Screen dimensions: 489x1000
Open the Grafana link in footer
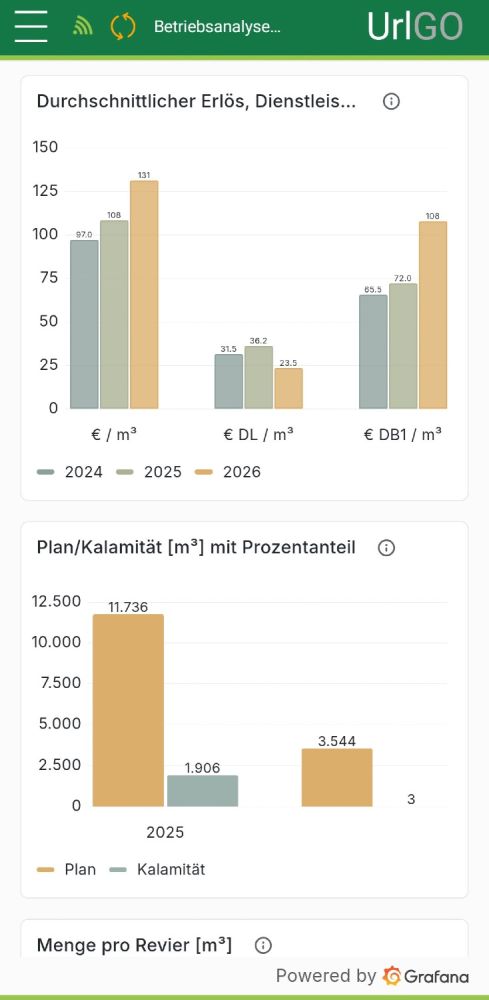coord(426,976)
